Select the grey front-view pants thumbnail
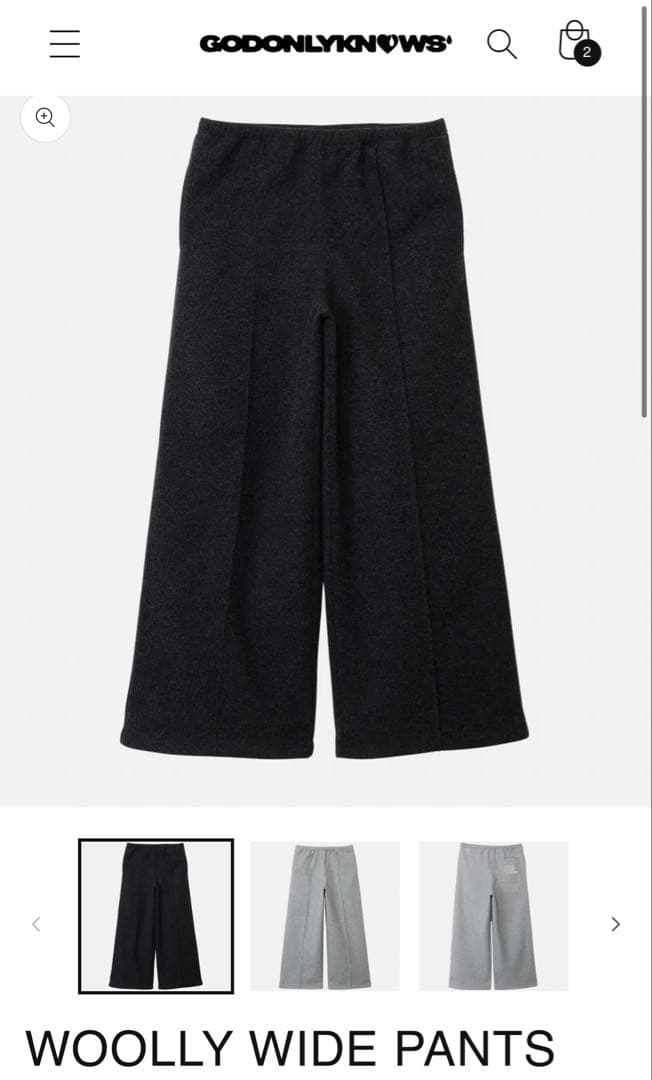This screenshot has width=652, height=1080. click(x=325, y=916)
